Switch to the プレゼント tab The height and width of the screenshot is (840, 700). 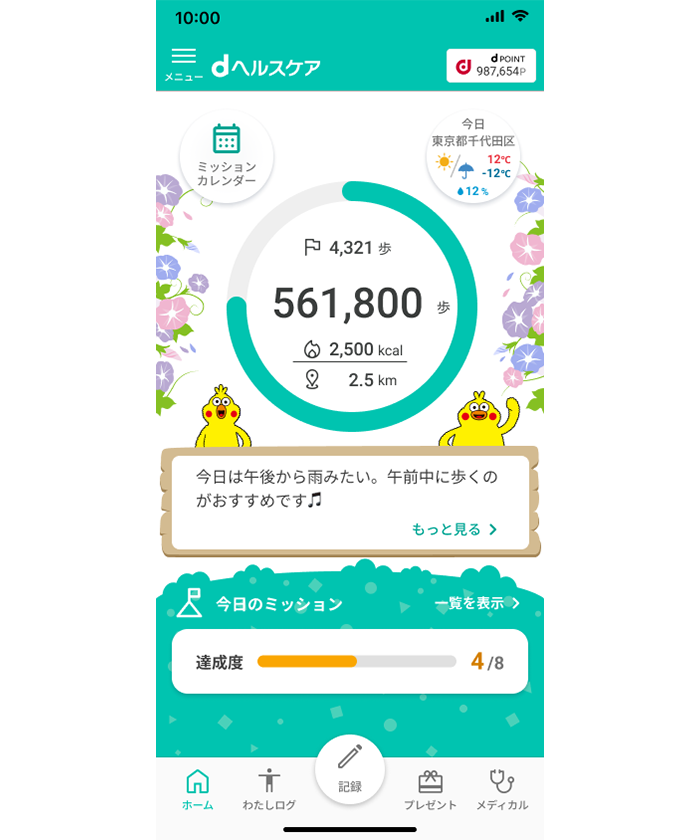point(430,789)
